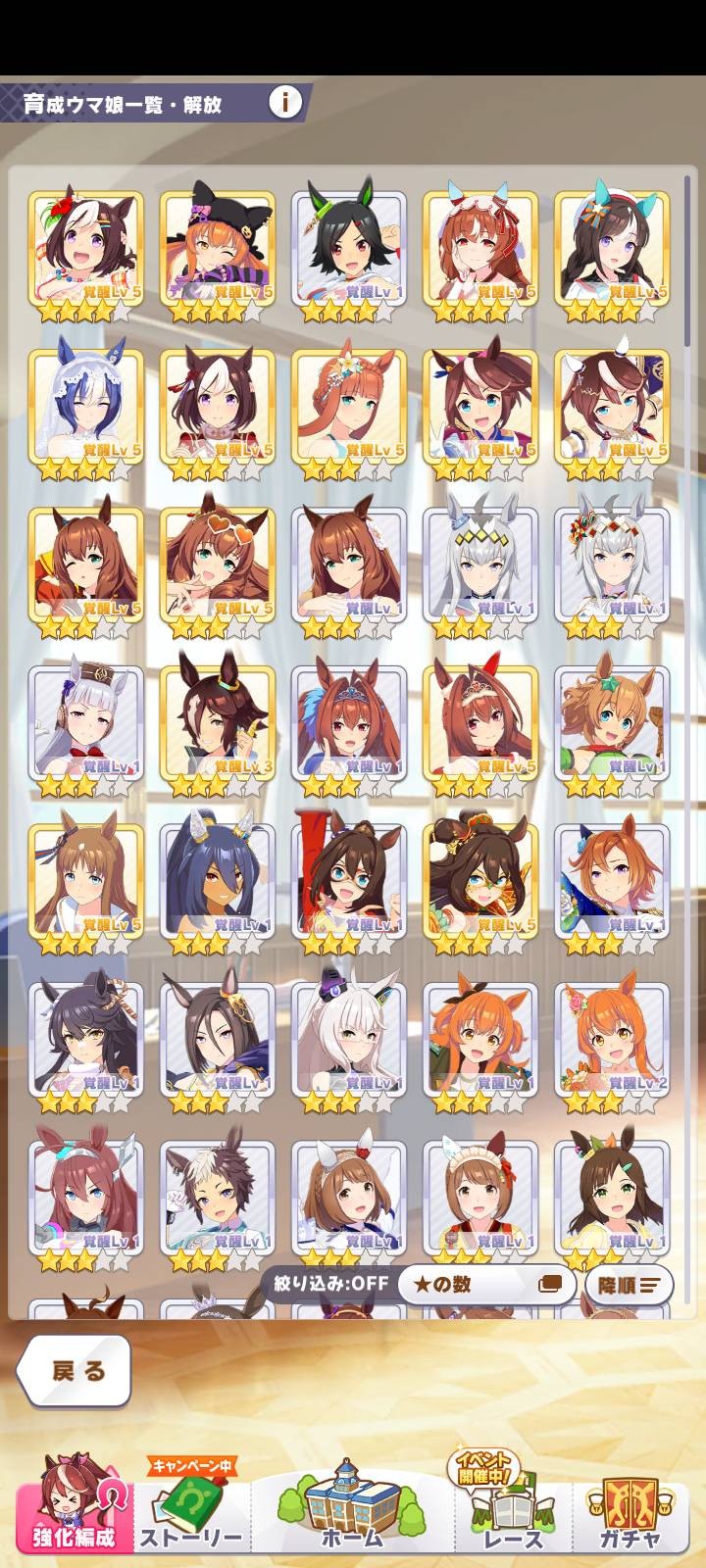The height and width of the screenshot is (1568, 706).
Task: Select the red-haired girl wearing a tiara
Action: click(349, 720)
